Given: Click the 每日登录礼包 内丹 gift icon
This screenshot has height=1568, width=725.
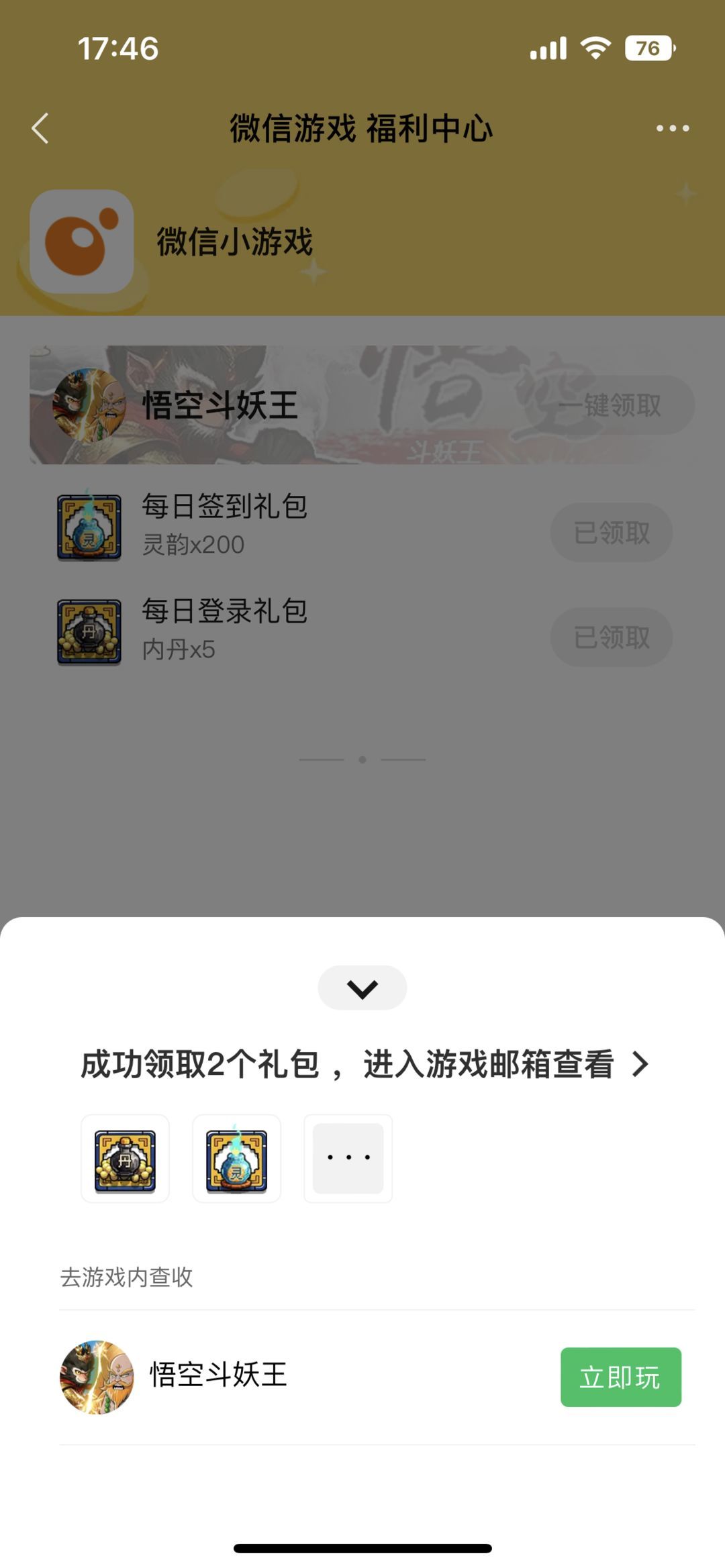Looking at the screenshot, I should pyautogui.click(x=89, y=631).
